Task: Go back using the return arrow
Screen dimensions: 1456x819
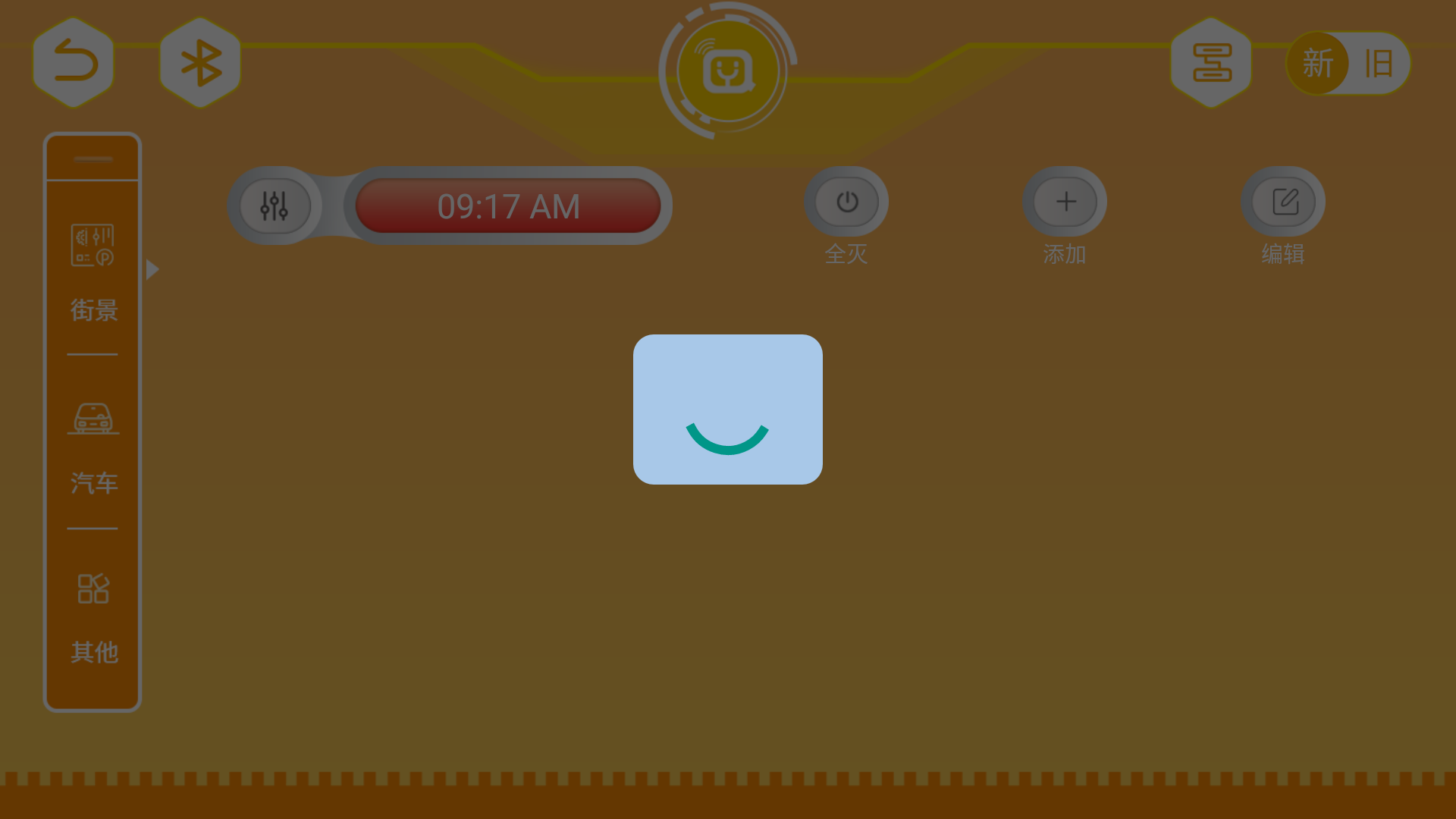Action: pos(74,63)
